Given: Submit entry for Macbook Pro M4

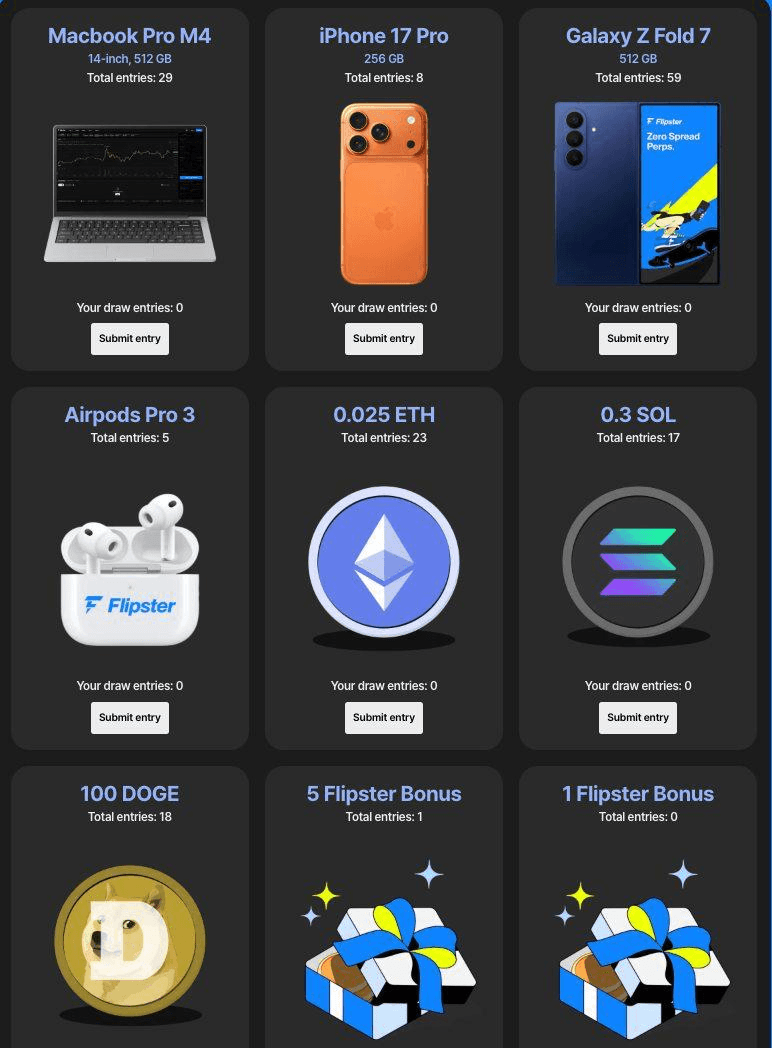Looking at the screenshot, I should click(130, 339).
